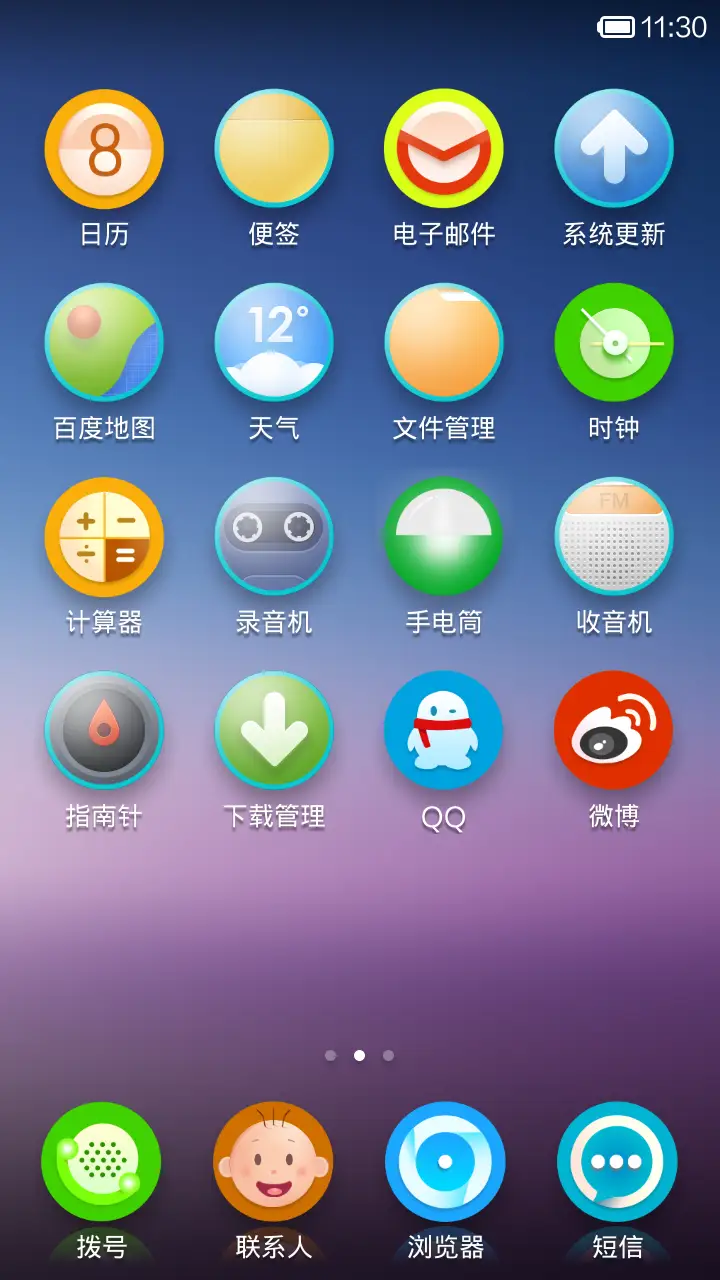Browse files with 文件管理

[x=444, y=341]
